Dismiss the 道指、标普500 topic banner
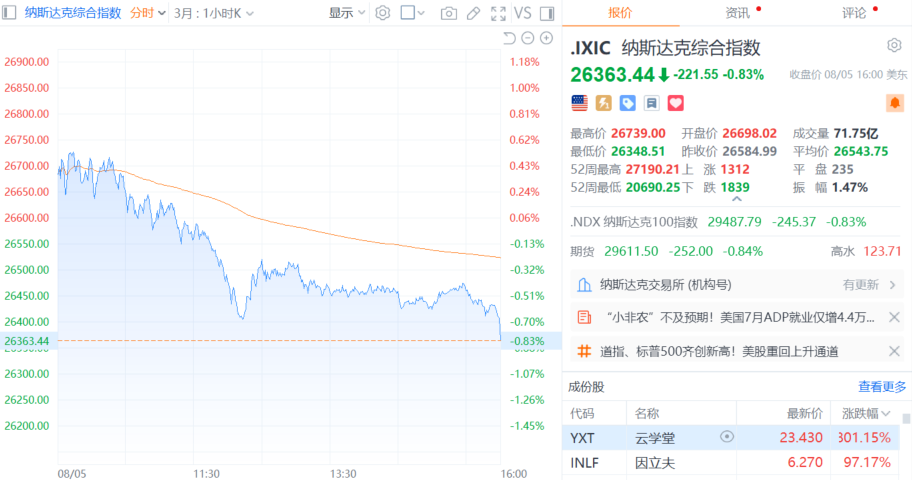The height and width of the screenshot is (480, 912). (895, 351)
